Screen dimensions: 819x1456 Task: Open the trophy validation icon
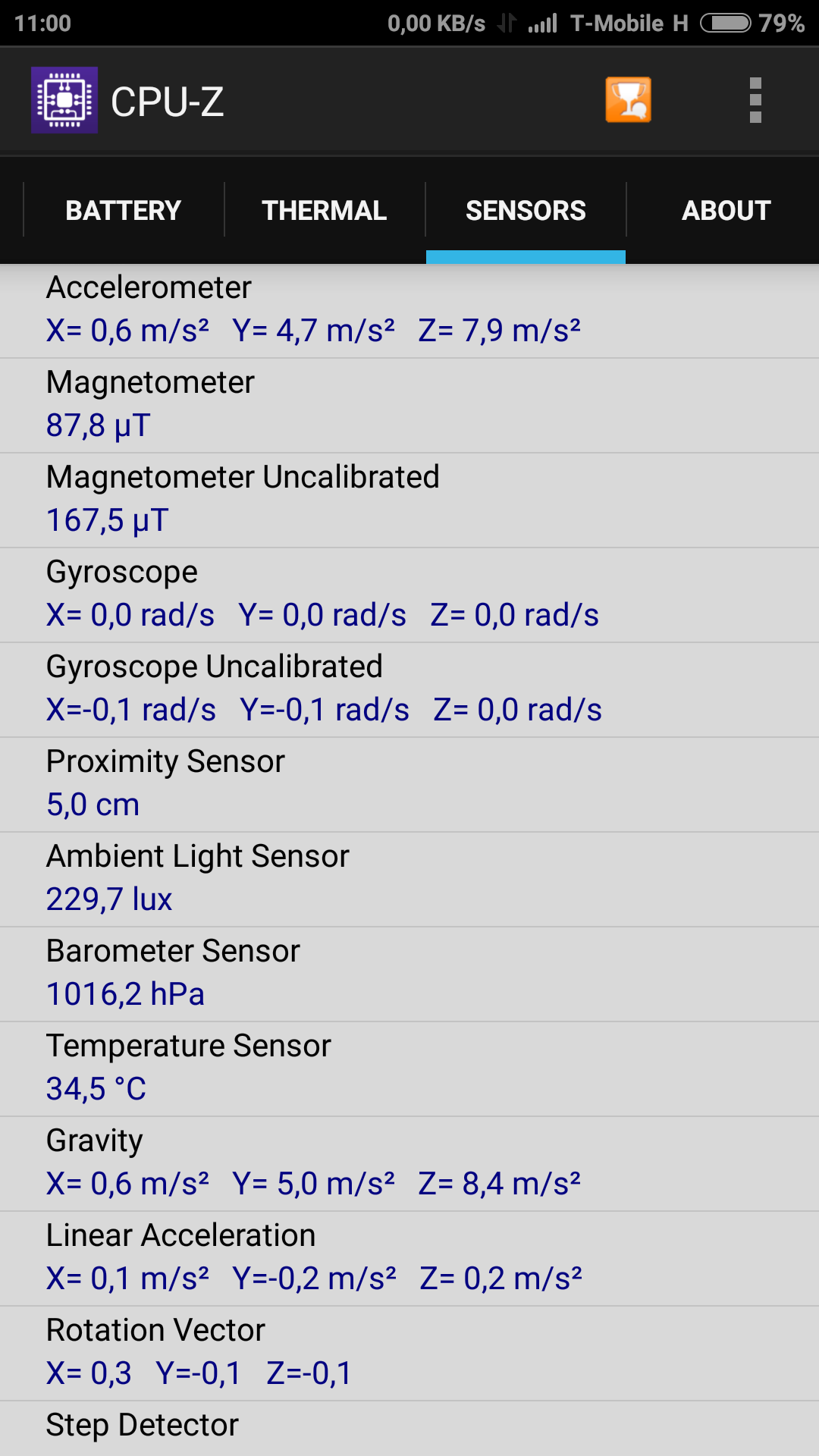pyautogui.click(x=628, y=100)
